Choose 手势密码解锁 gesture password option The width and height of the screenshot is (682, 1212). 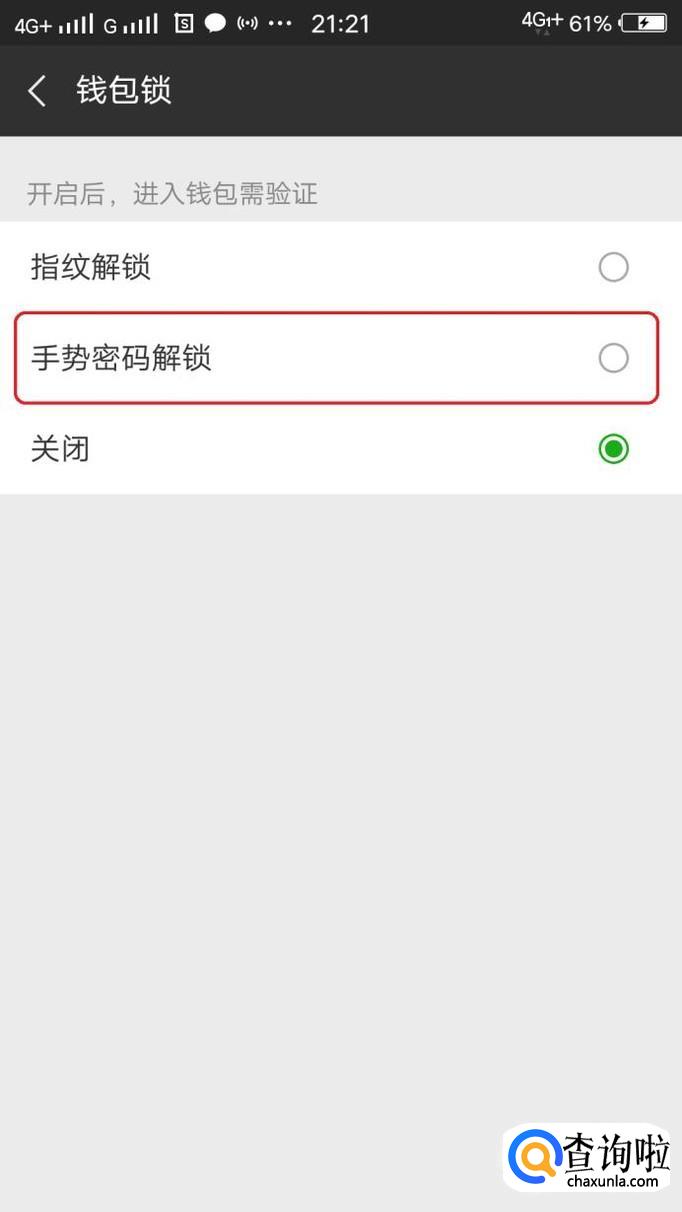tap(612, 358)
